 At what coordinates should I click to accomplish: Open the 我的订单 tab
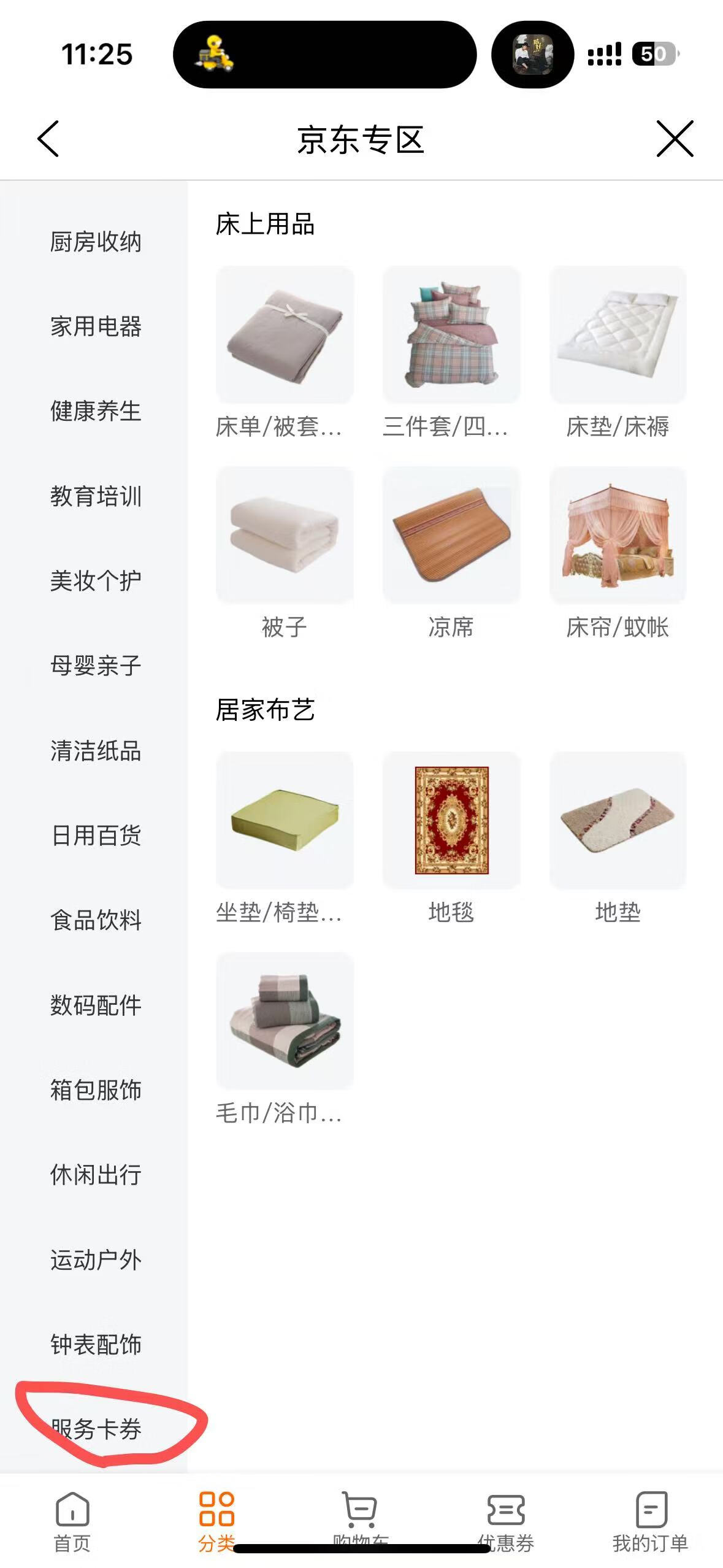[650, 1521]
